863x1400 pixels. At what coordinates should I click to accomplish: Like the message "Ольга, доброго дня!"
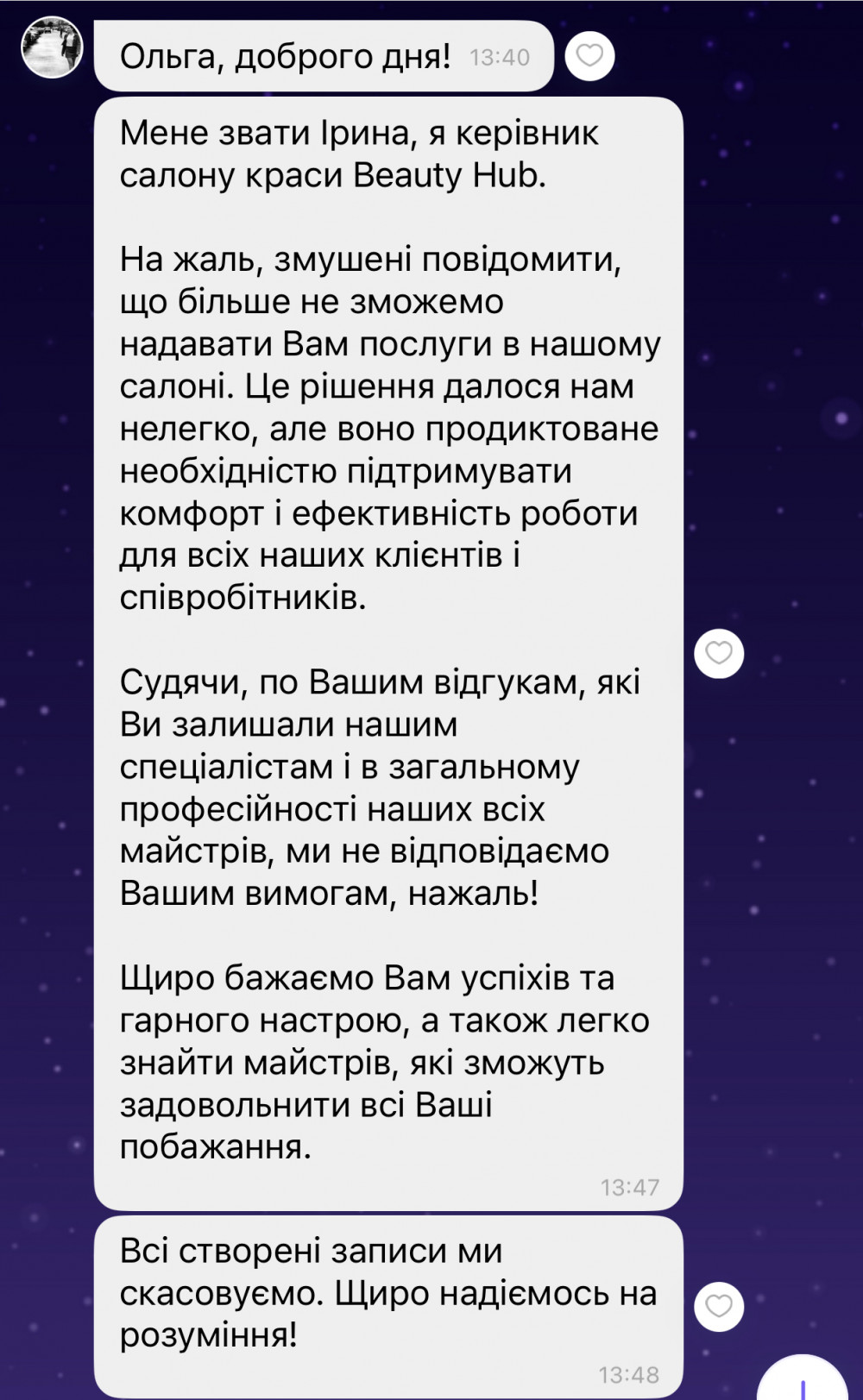tap(589, 56)
